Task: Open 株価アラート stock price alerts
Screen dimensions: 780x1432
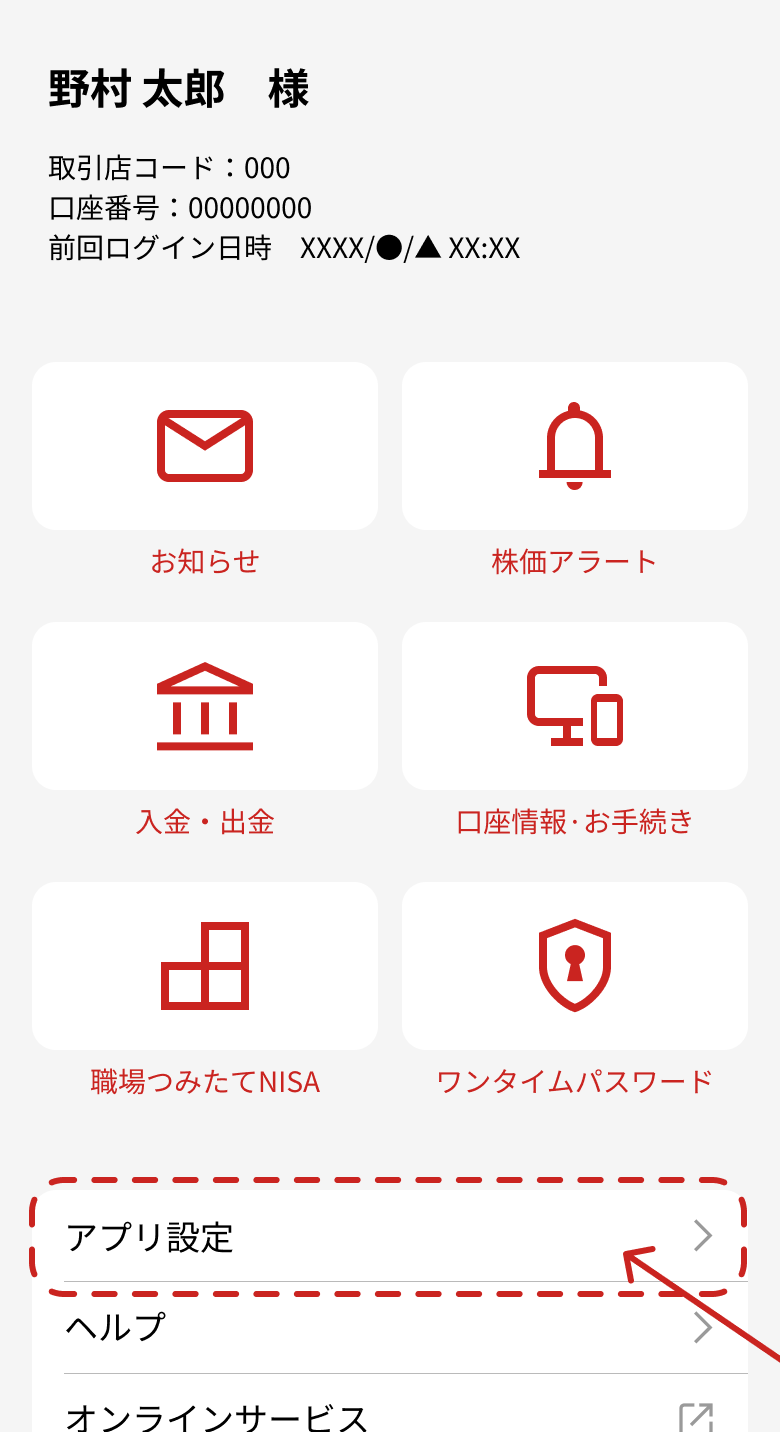Action: [574, 446]
